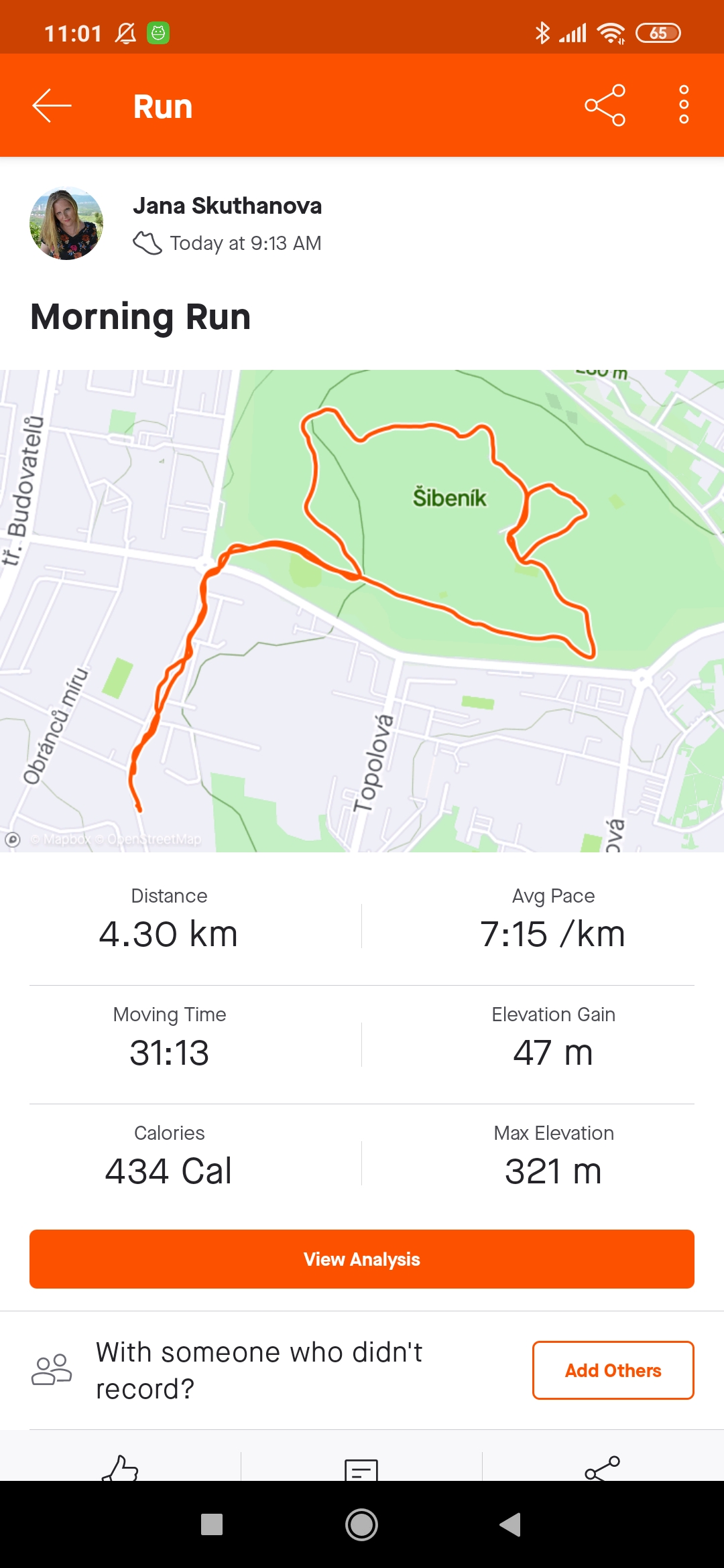Tap Add Others to tag companions

(x=613, y=1370)
